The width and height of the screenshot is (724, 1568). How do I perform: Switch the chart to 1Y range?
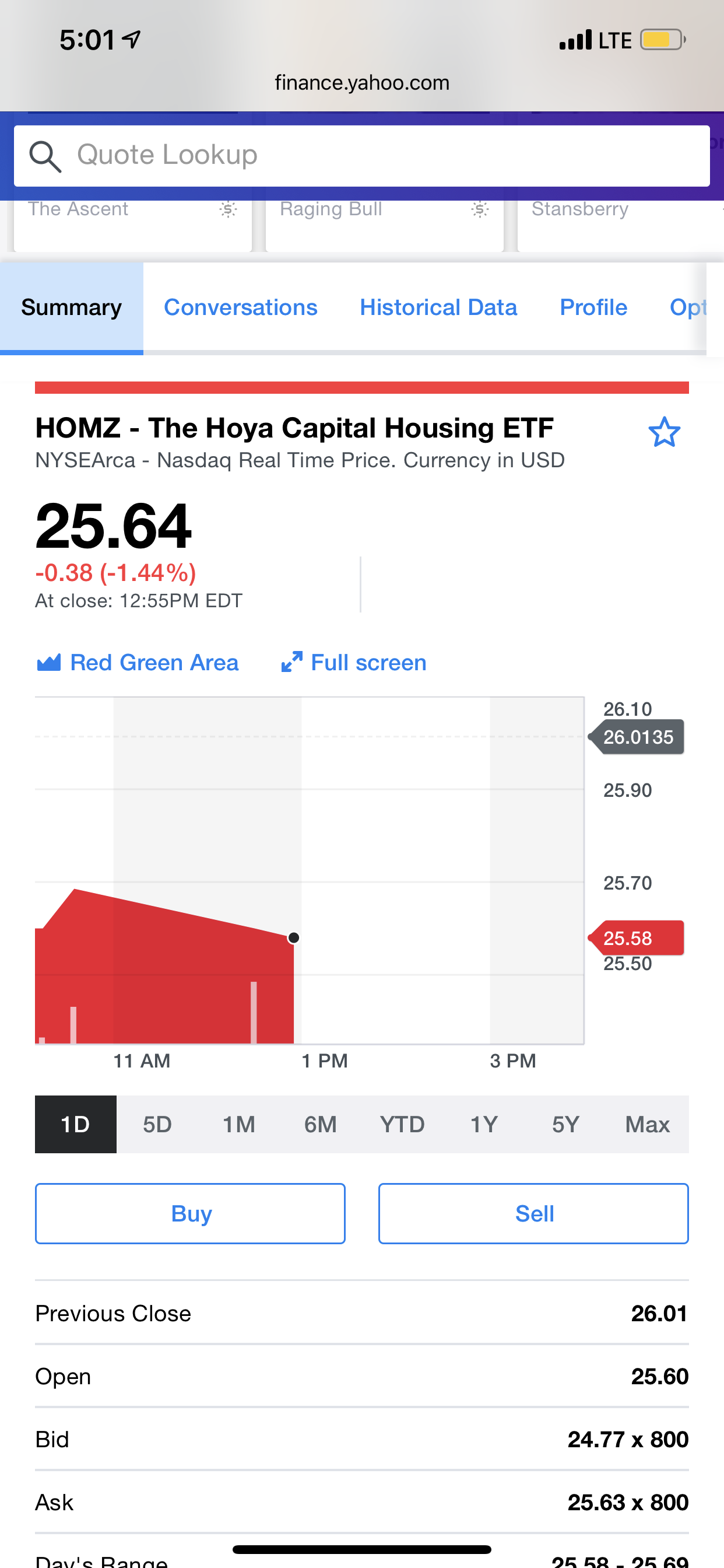point(484,1124)
